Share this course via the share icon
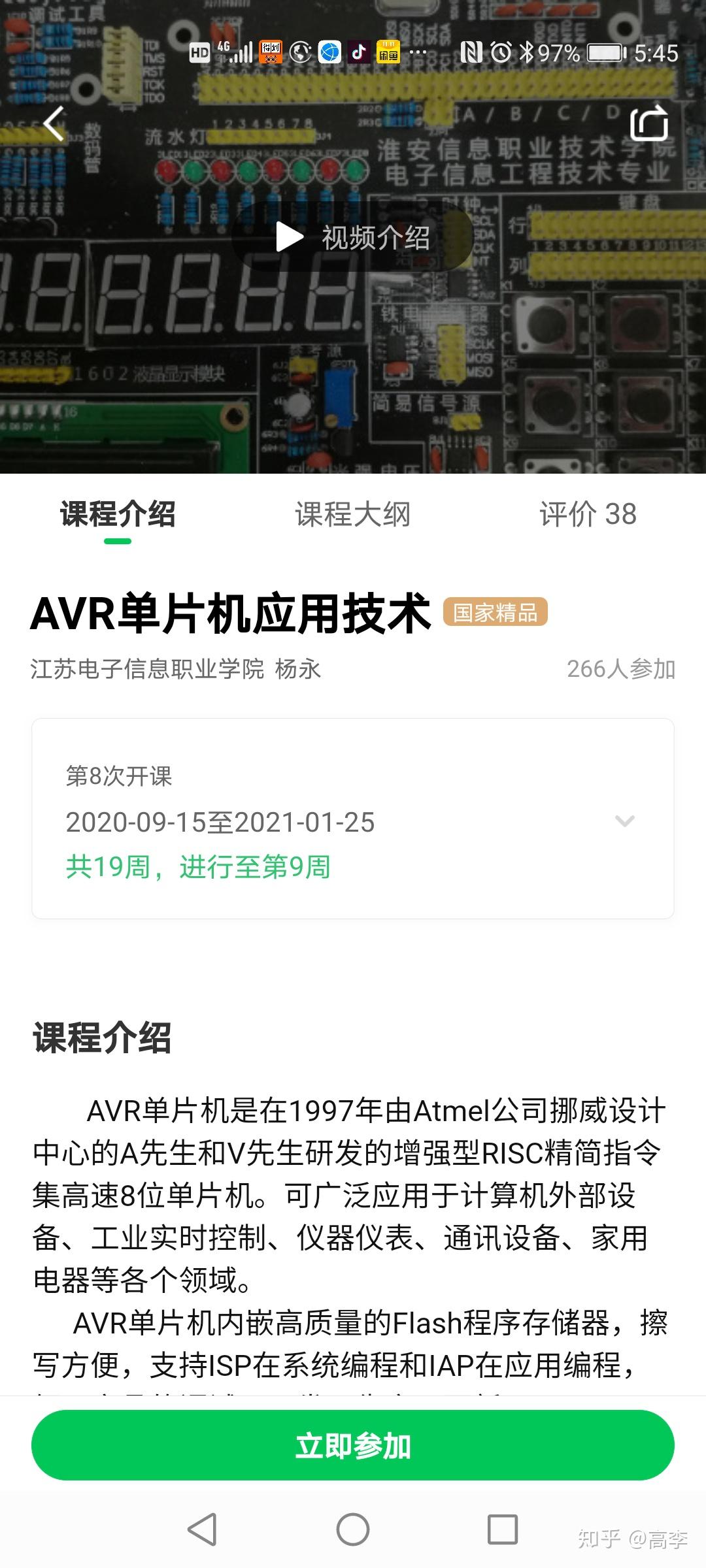706x1568 pixels. 648,123
